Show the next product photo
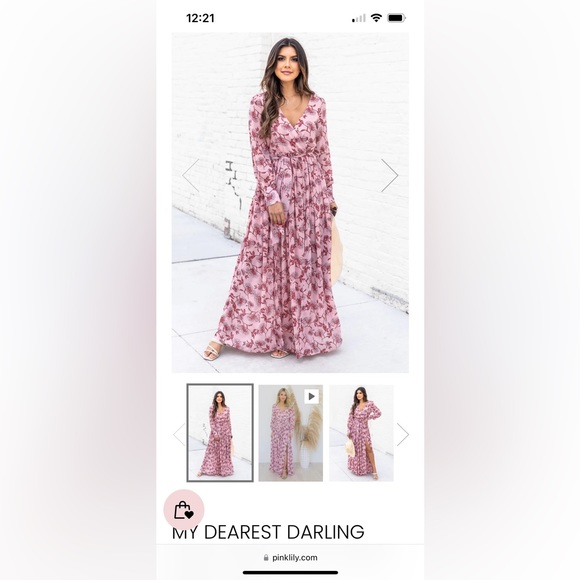The image size is (580, 580). (390, 175)
